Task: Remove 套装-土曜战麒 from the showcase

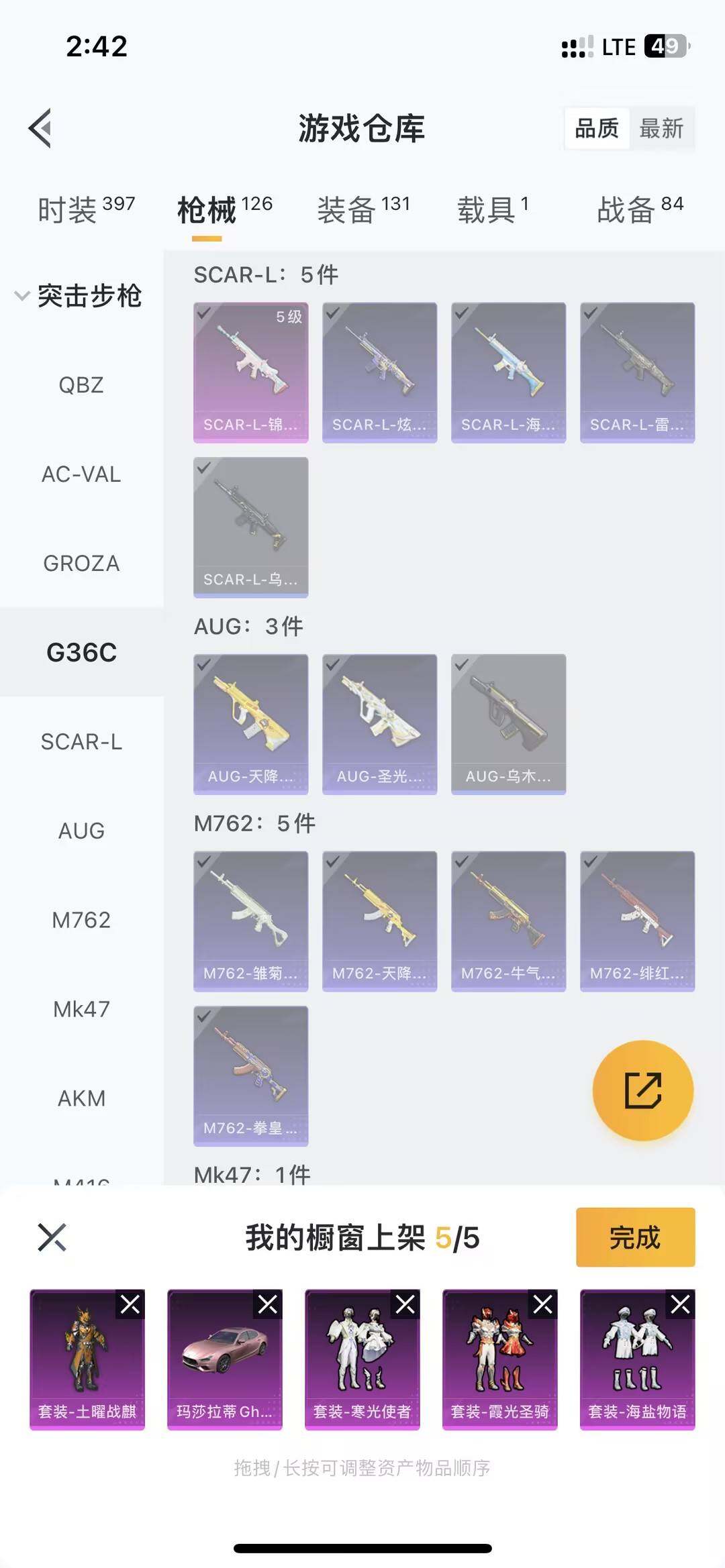Action: coord(130,1304)
